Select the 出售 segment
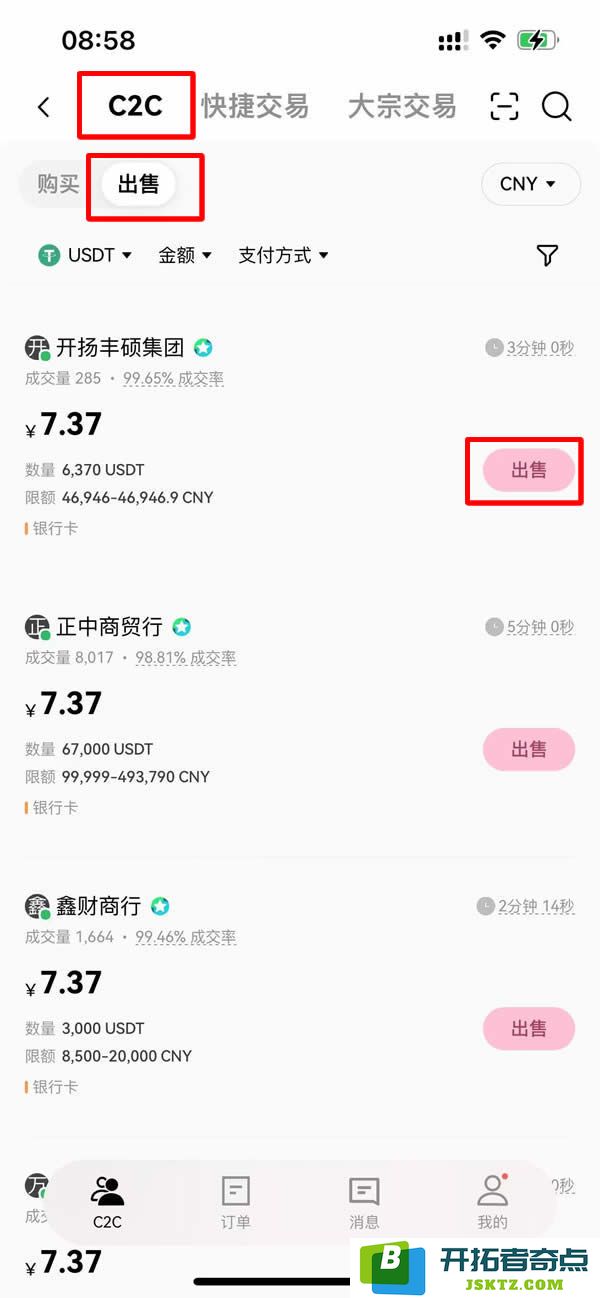 (138, 185)
